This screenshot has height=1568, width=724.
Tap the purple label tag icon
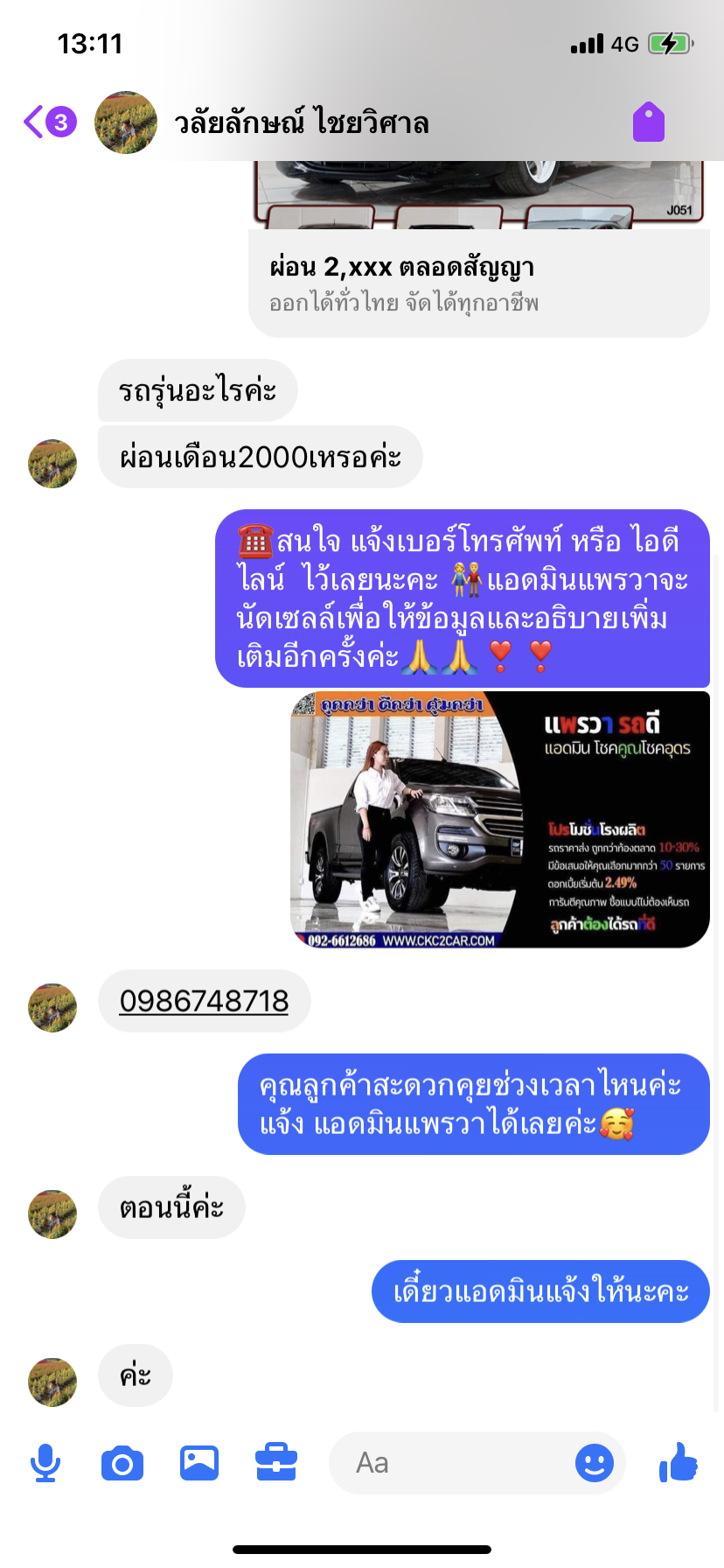coord(649,122)
